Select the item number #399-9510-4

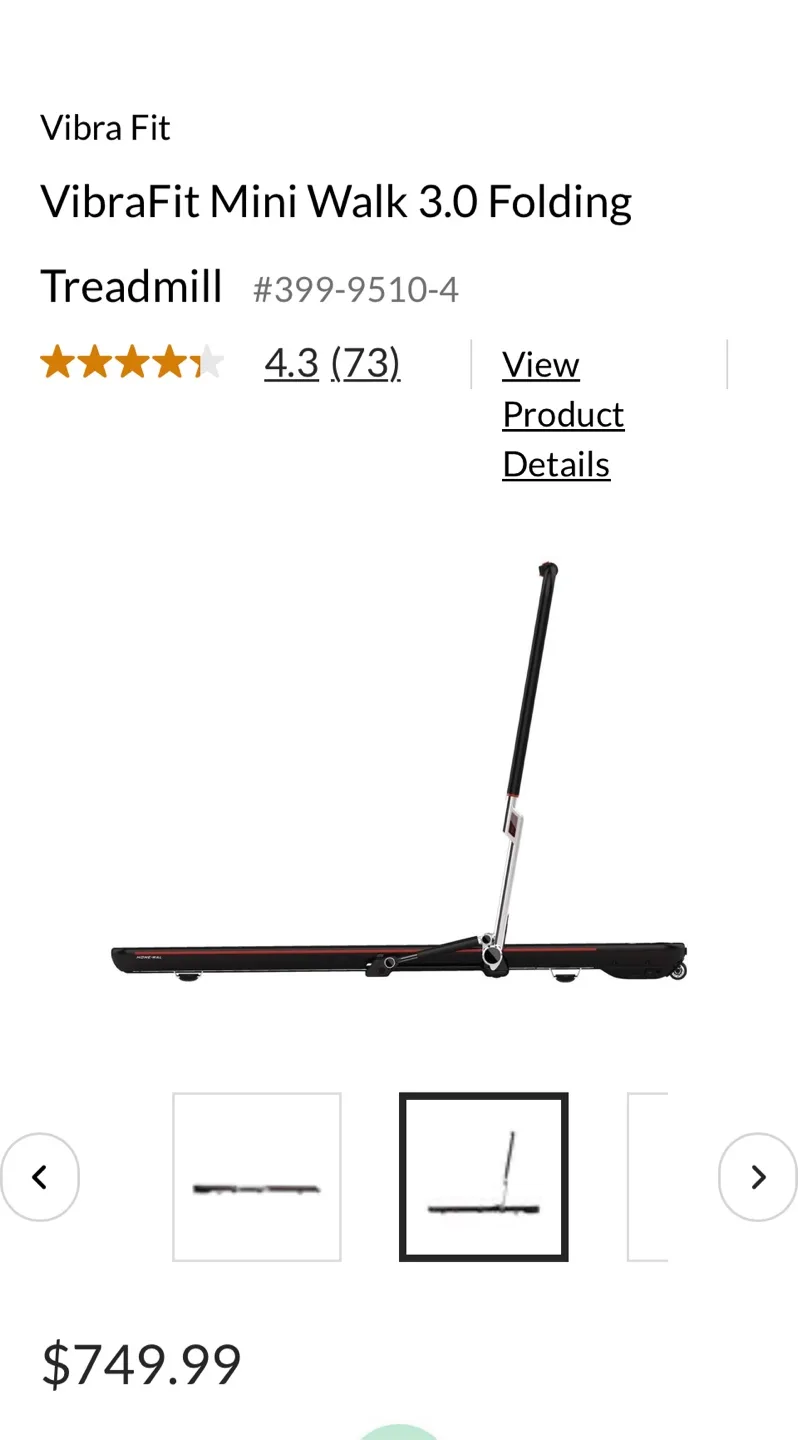click(355, 289)
